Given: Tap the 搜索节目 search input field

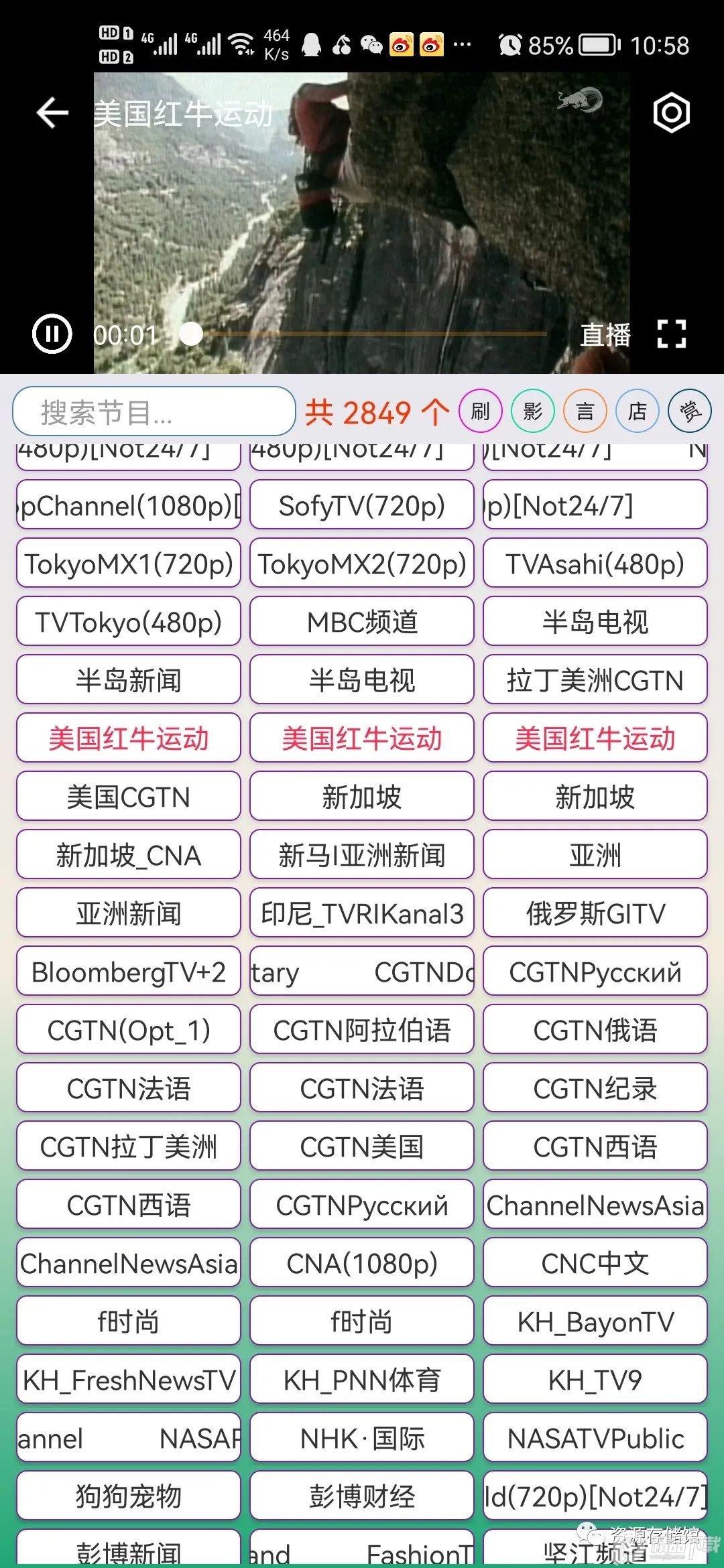Looking at the screenshot, I should [x=154, y=410].
